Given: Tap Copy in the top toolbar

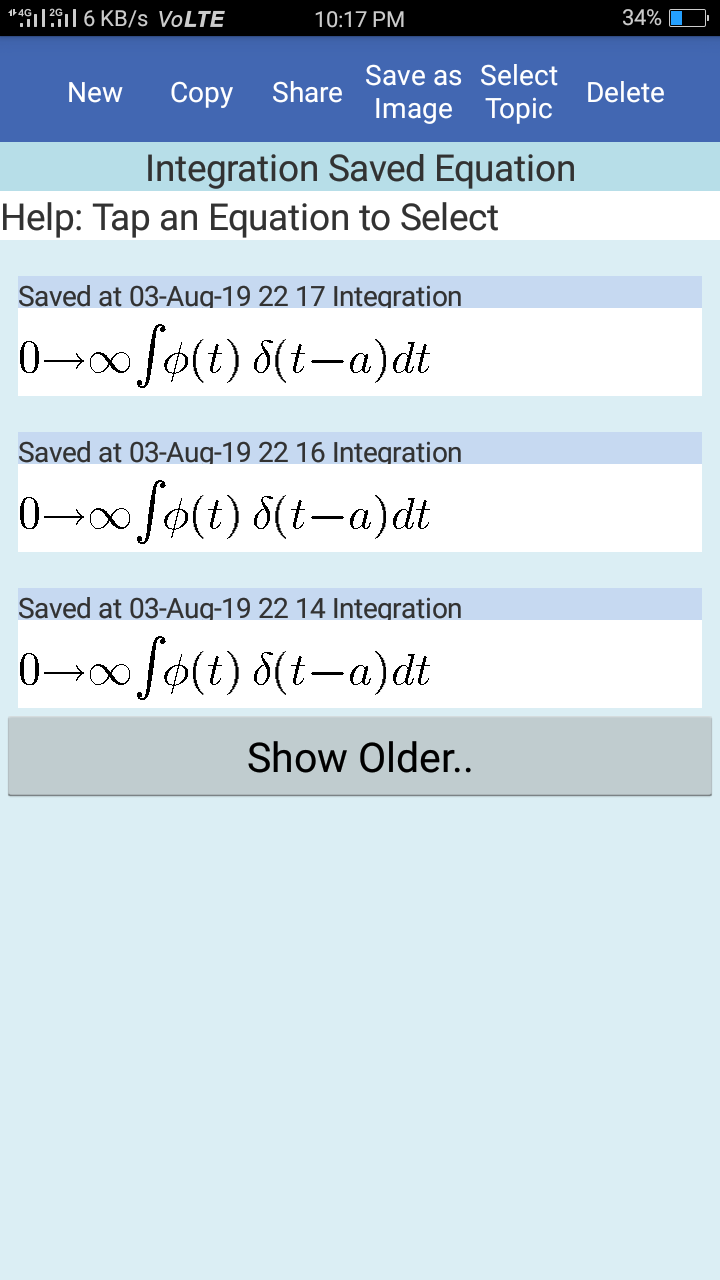Looking at the screenshot, I should tap(201, 93).
